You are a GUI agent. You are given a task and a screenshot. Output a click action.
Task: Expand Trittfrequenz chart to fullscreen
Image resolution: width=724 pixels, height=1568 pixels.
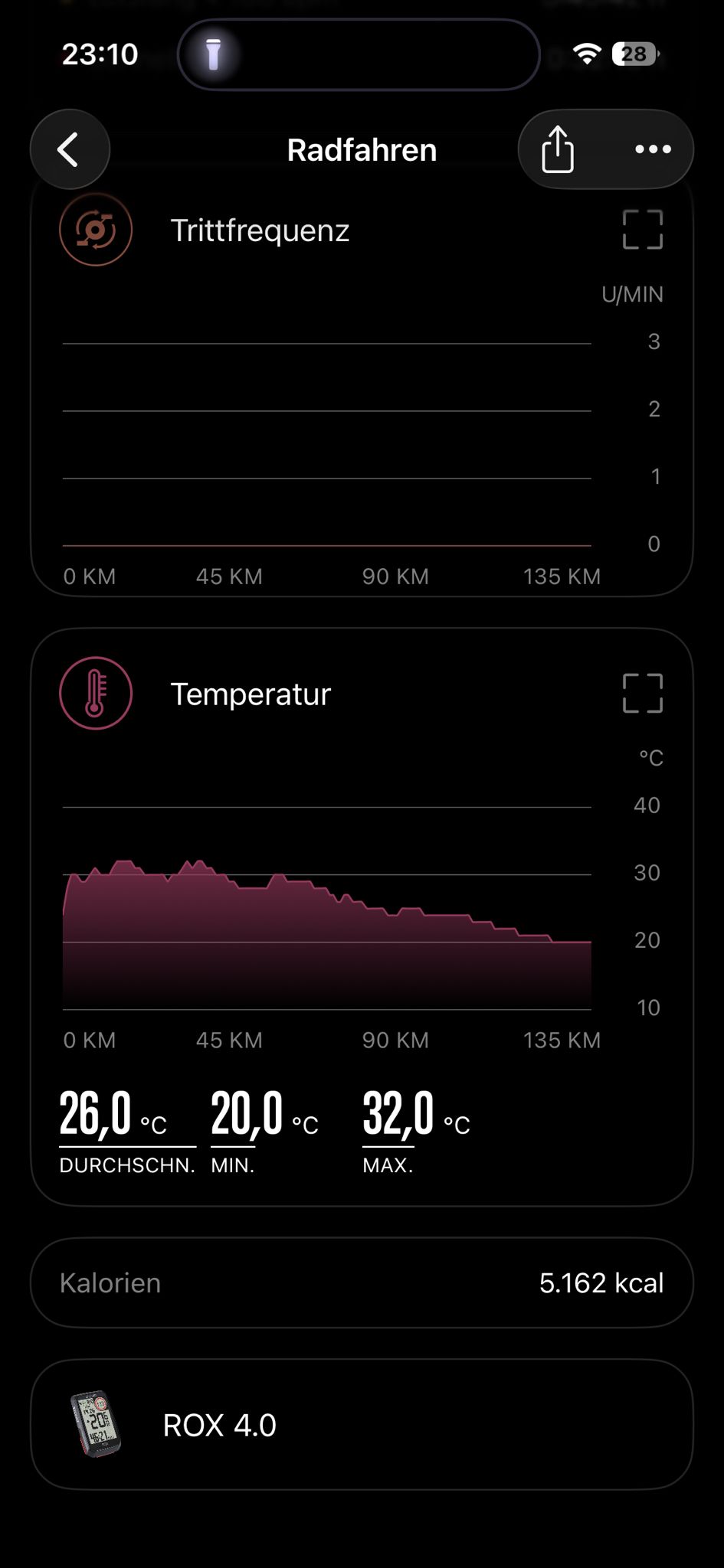coord(642,230)
